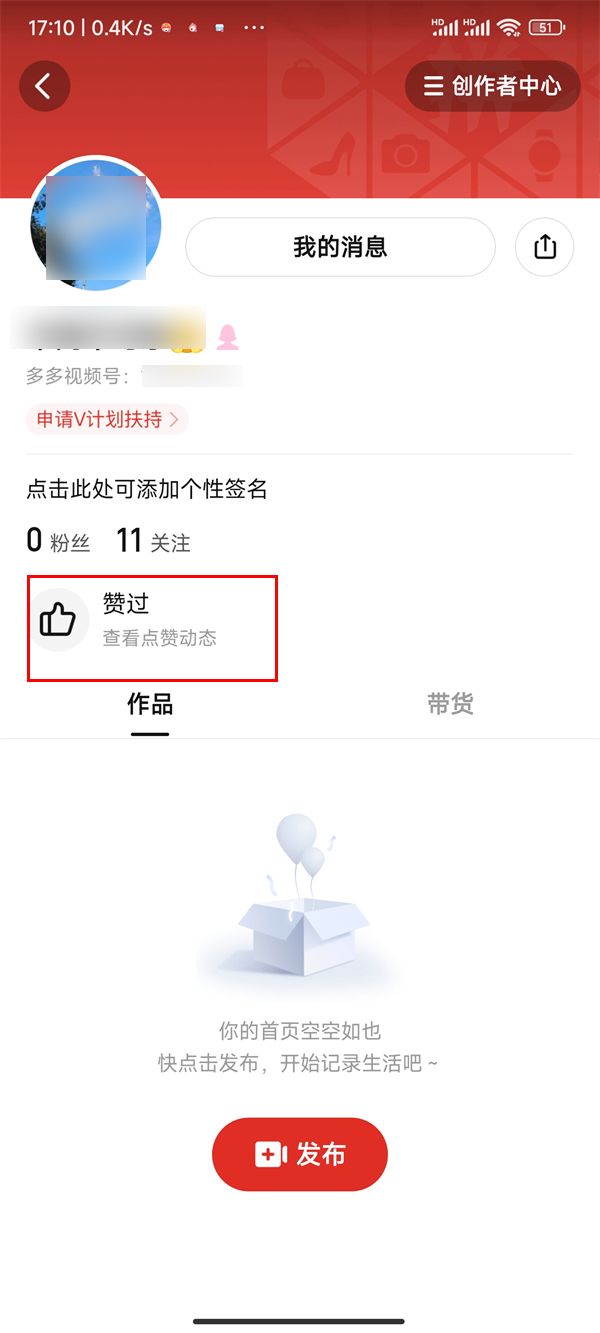Open 我的消息 messages
The height and width of the screenshot is (1333, 600).
tap(340, 247)
